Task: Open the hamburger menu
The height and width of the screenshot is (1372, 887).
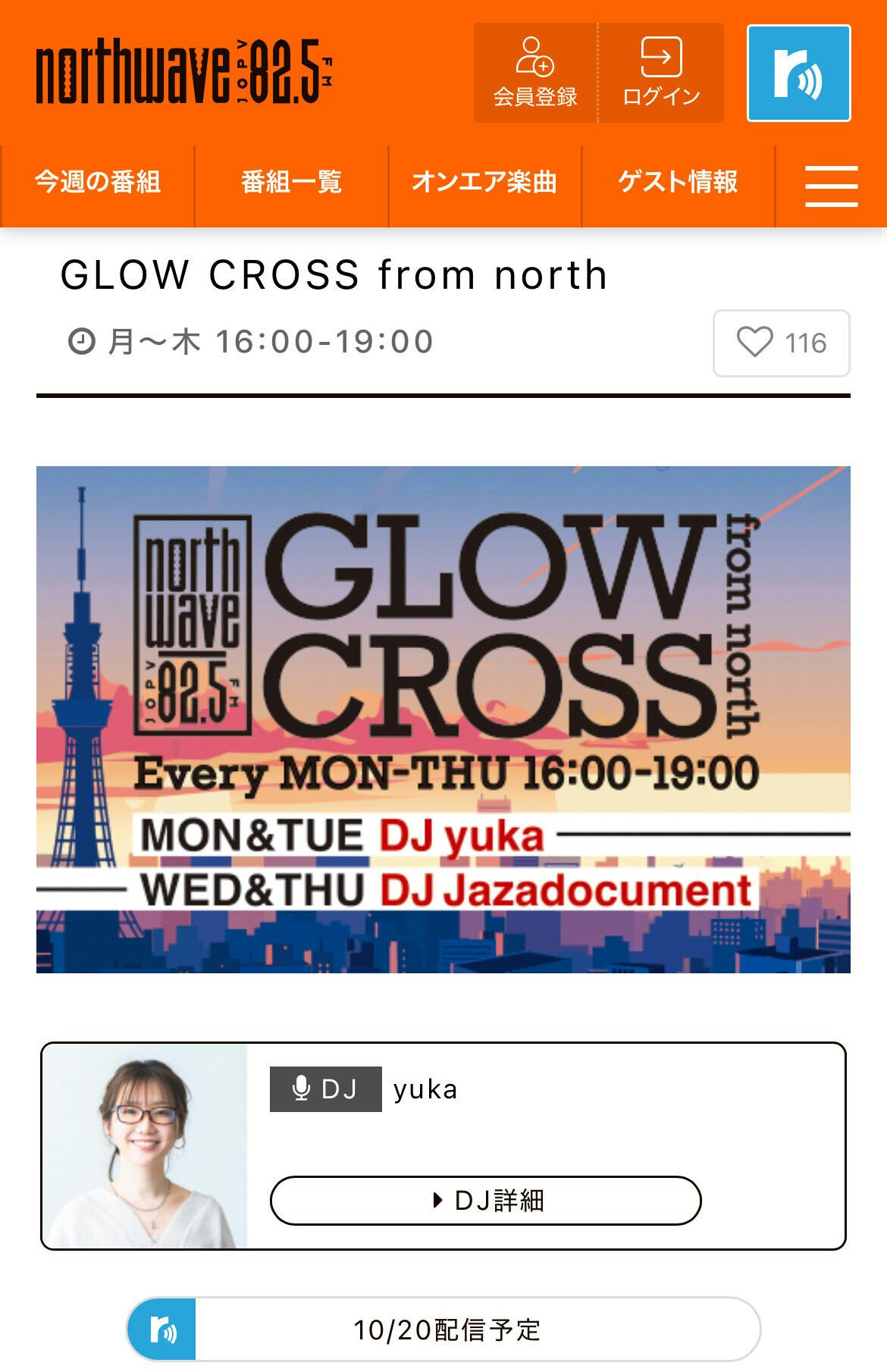Action: click(831, 186)
